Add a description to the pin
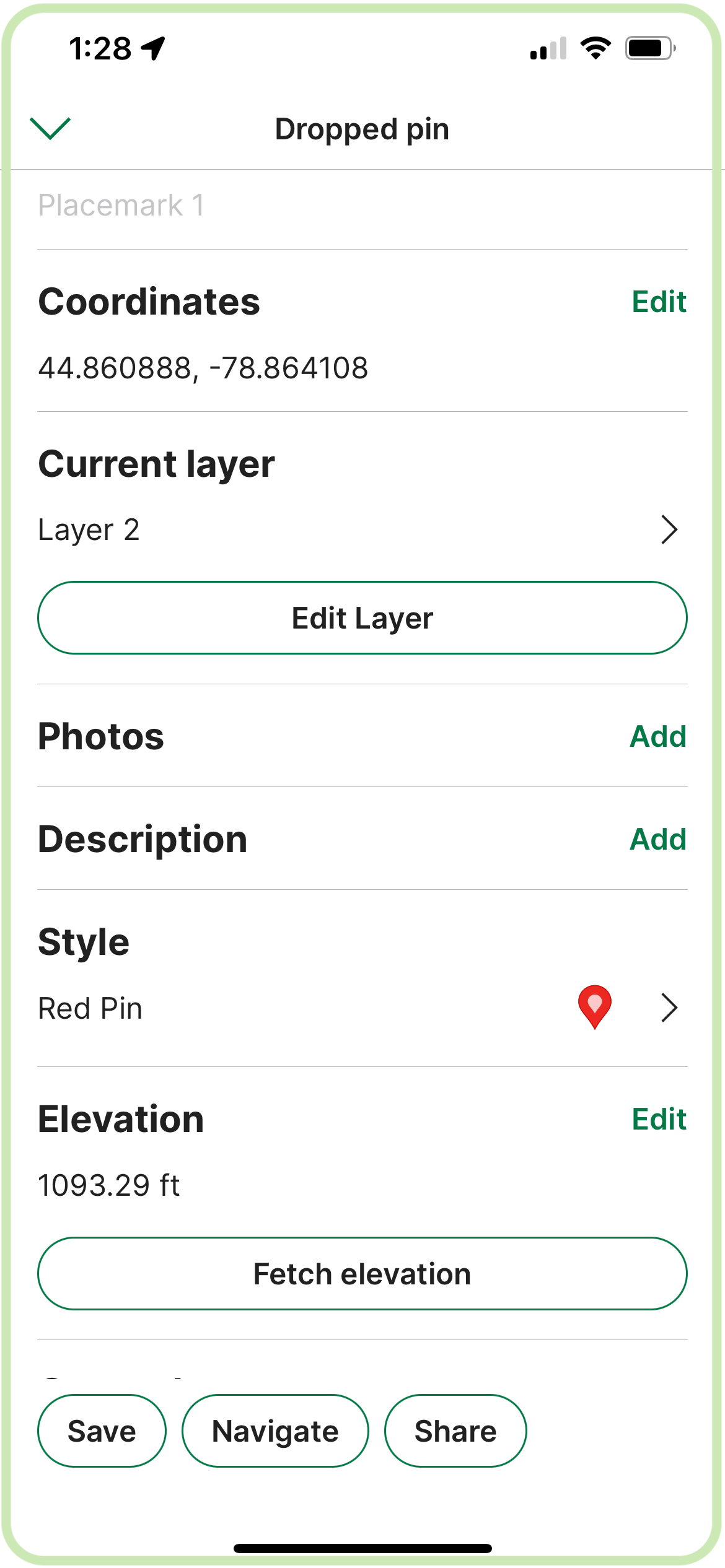This screenshot has height=1568, width=725. pos(657,840)
